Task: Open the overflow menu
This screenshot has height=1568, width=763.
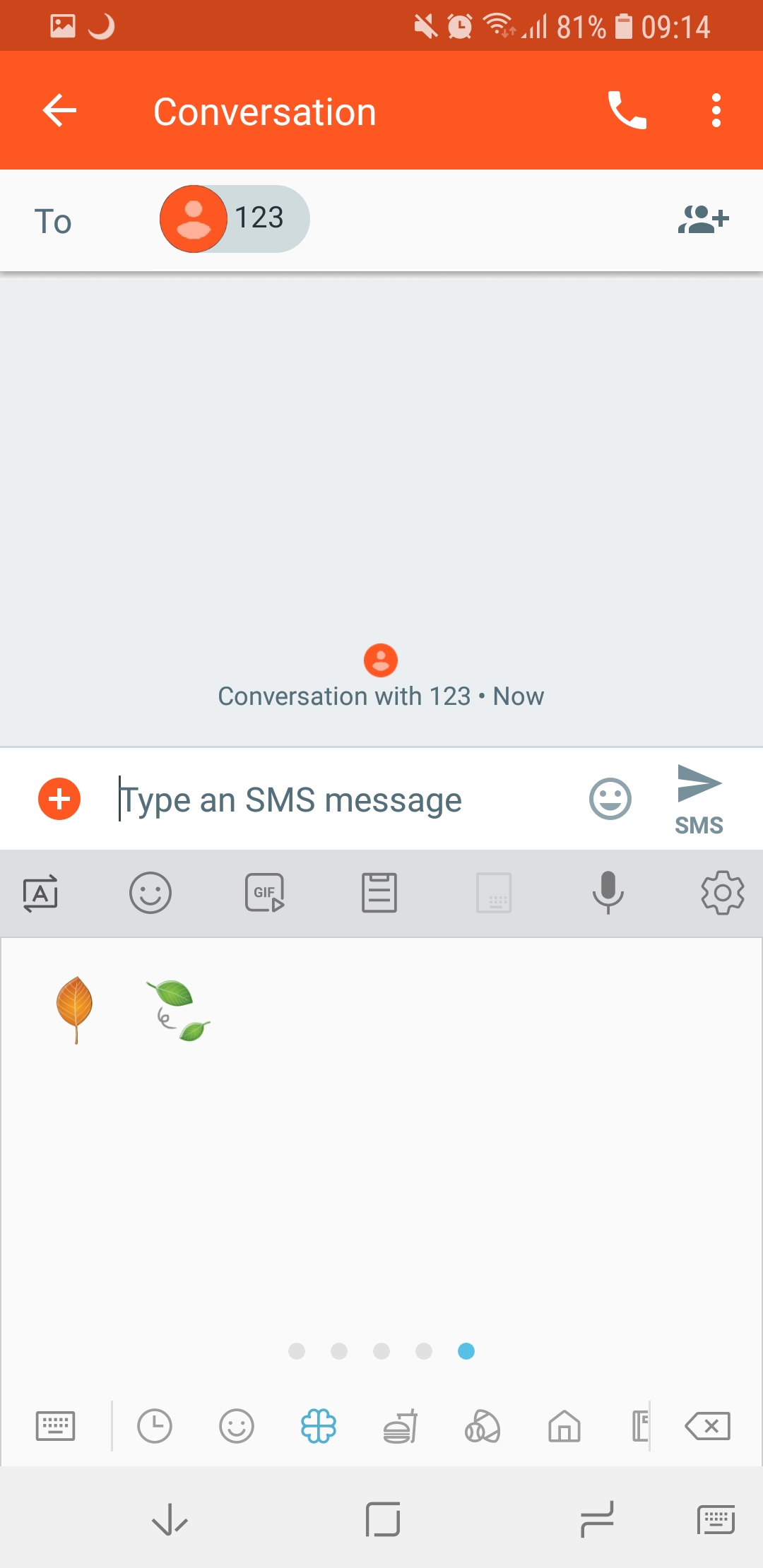Action: [x=716, y=111]
